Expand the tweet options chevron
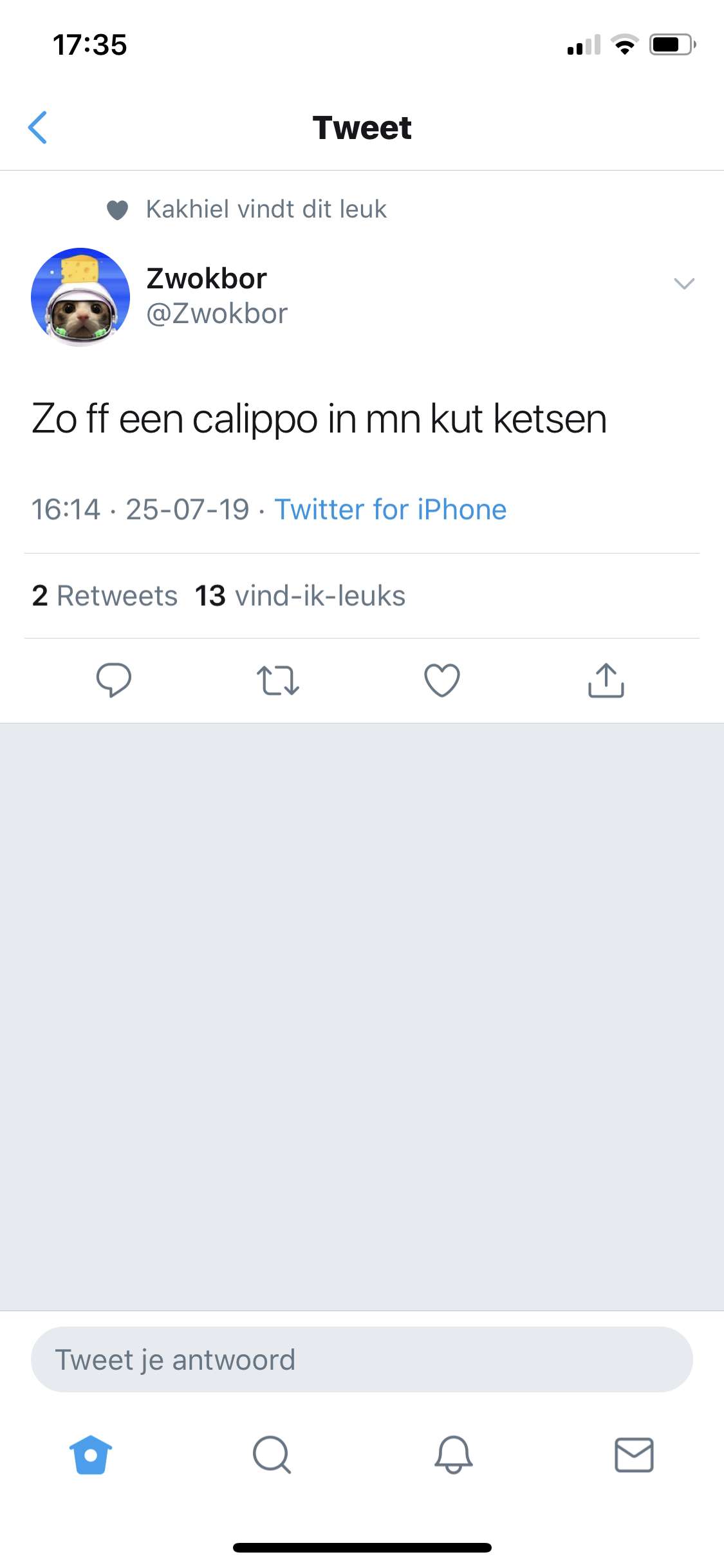This screenshot has width=724, height=1568. click(x=683, y=283)
